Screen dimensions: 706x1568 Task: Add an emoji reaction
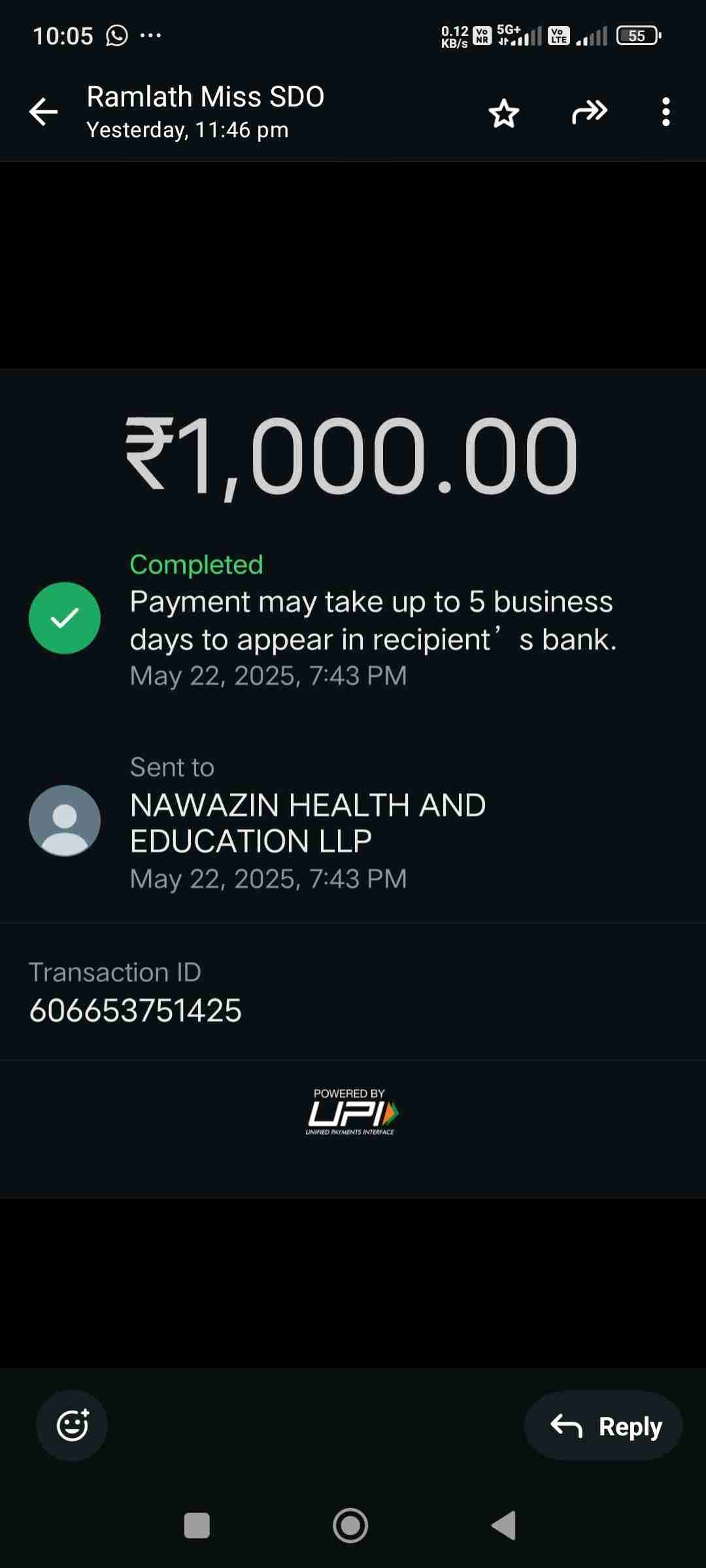(x=72, y=1426)
